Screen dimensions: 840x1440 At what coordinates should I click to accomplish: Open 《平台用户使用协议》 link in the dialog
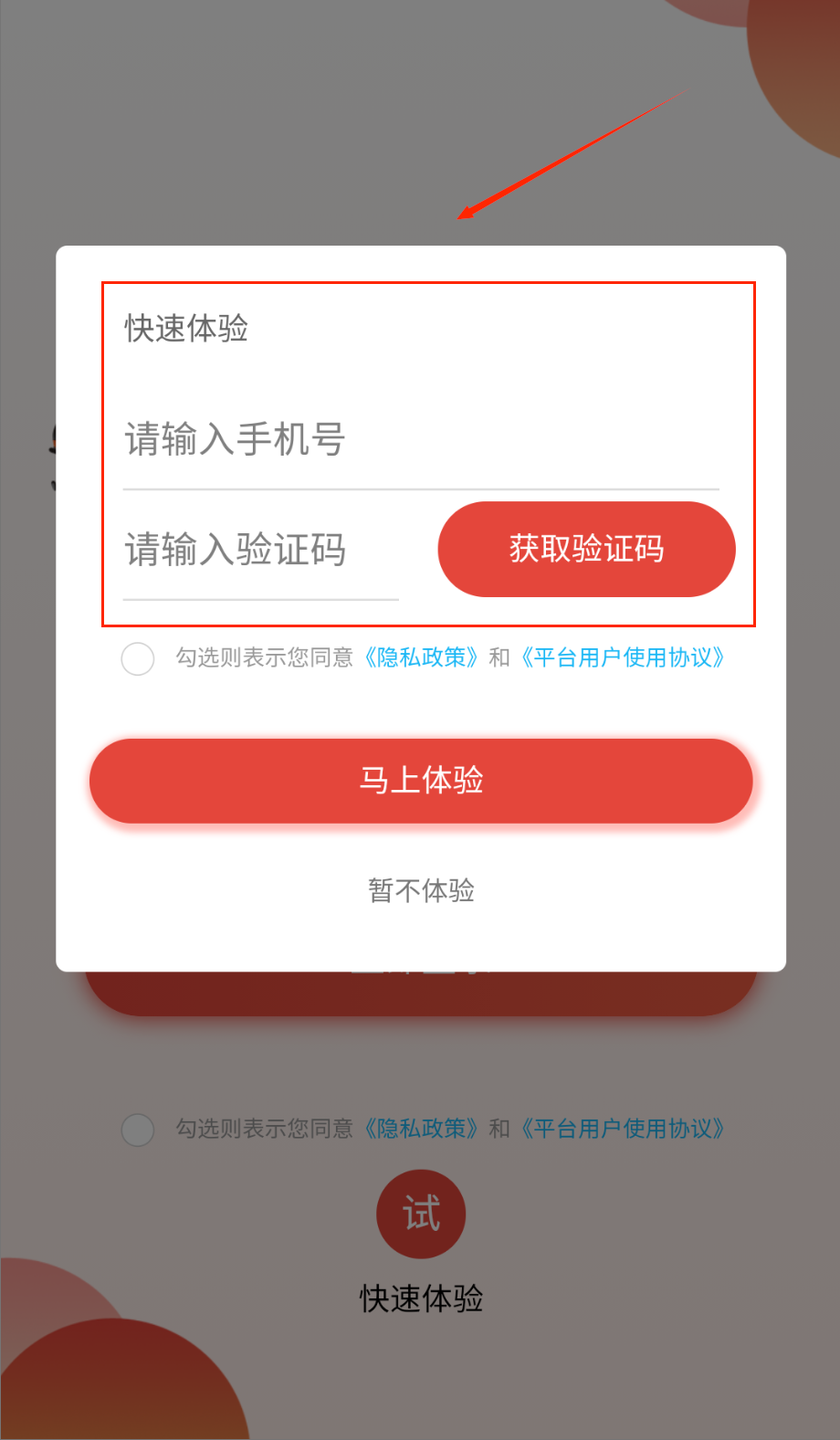click(624, 657)
